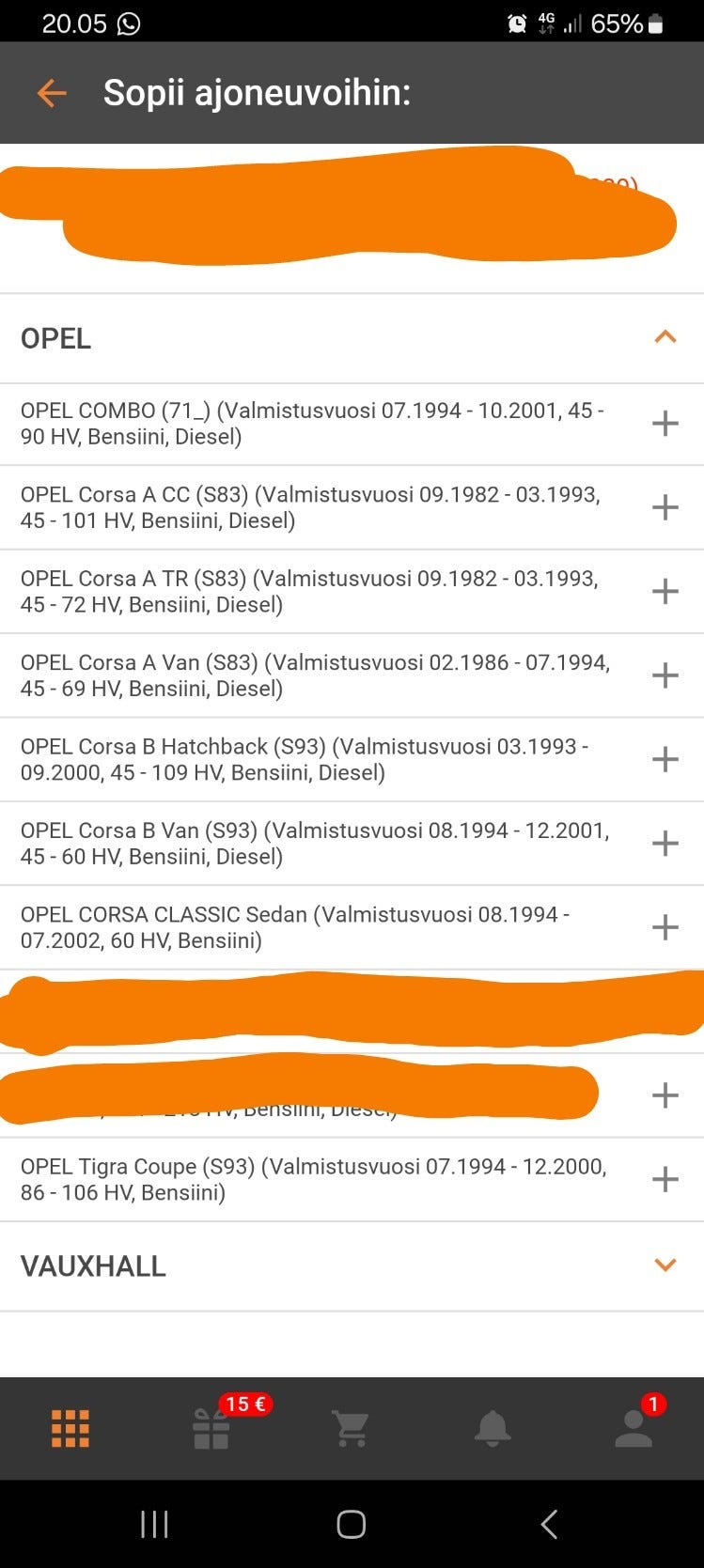This screenshot has width=704, height=1568.
Task: Expand OPEL Corsa B Van (S93)
Action: point(665,843)
